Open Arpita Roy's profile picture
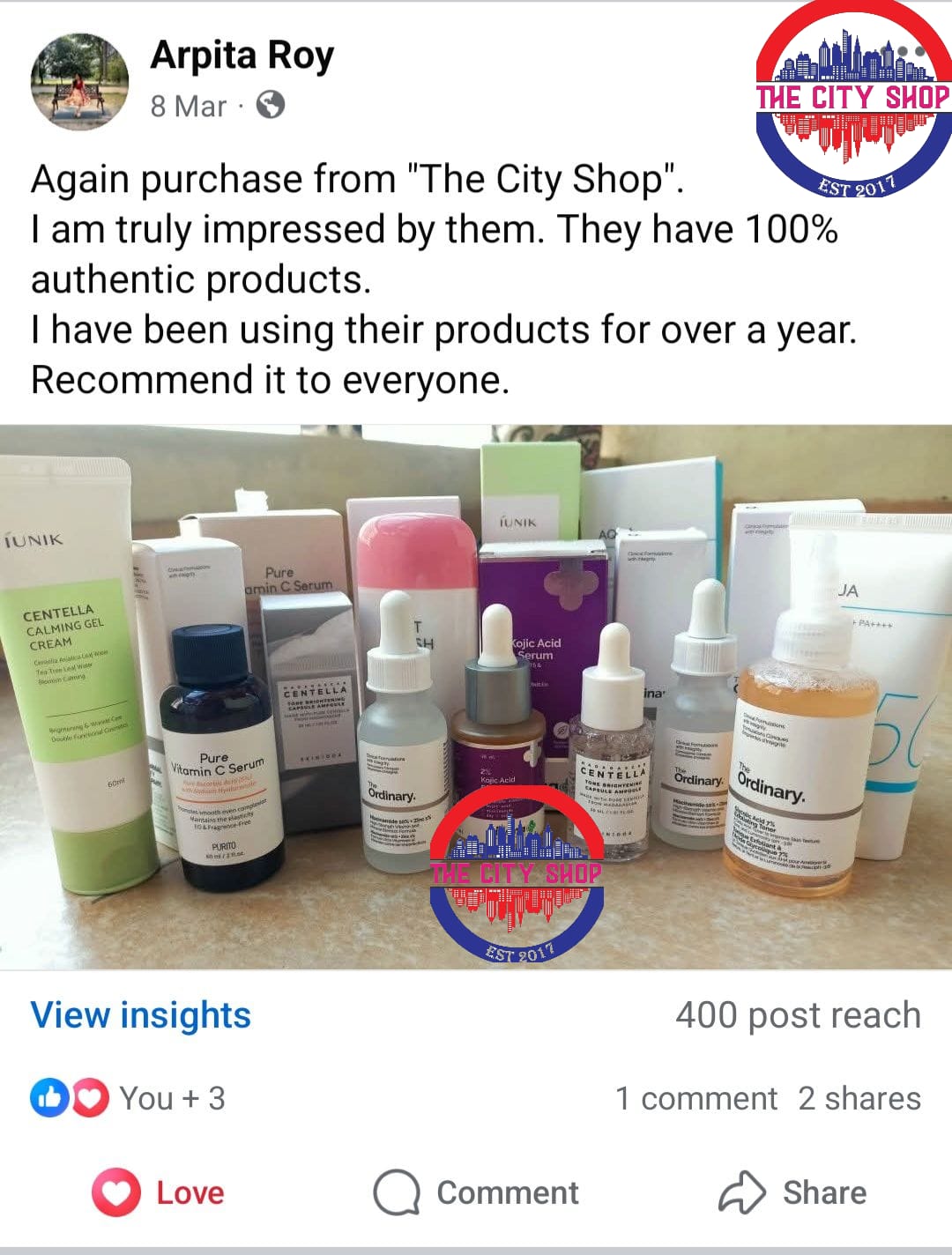This screenshot has width=952, height=1255. point(79,81)
